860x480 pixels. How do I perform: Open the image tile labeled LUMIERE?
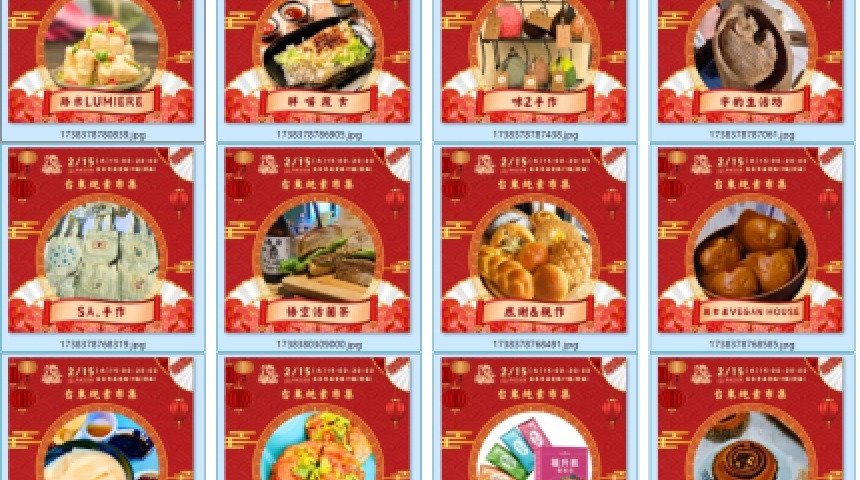(101, 60)
